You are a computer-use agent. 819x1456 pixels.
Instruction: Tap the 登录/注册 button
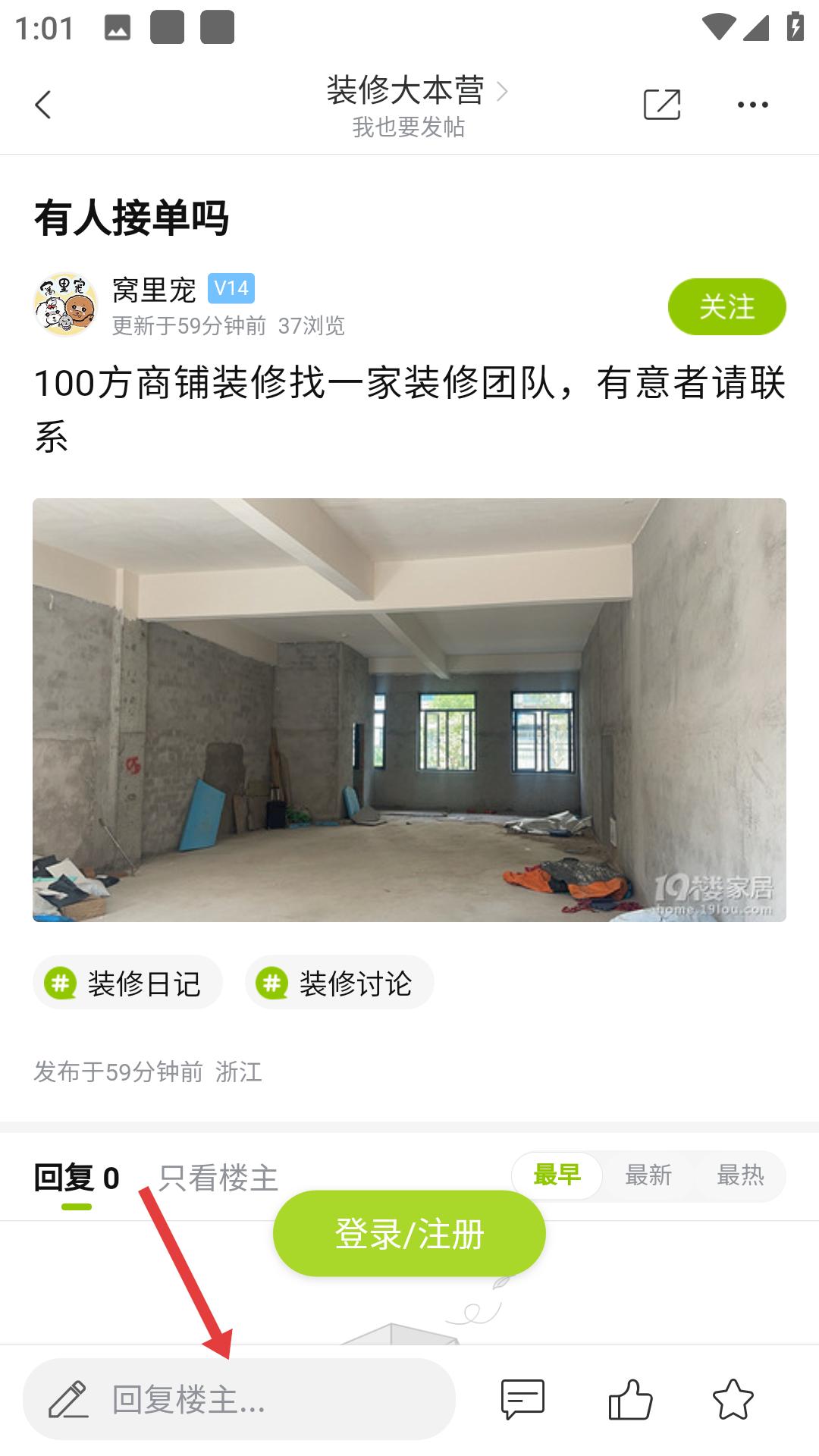click(x=409, y=1234)
